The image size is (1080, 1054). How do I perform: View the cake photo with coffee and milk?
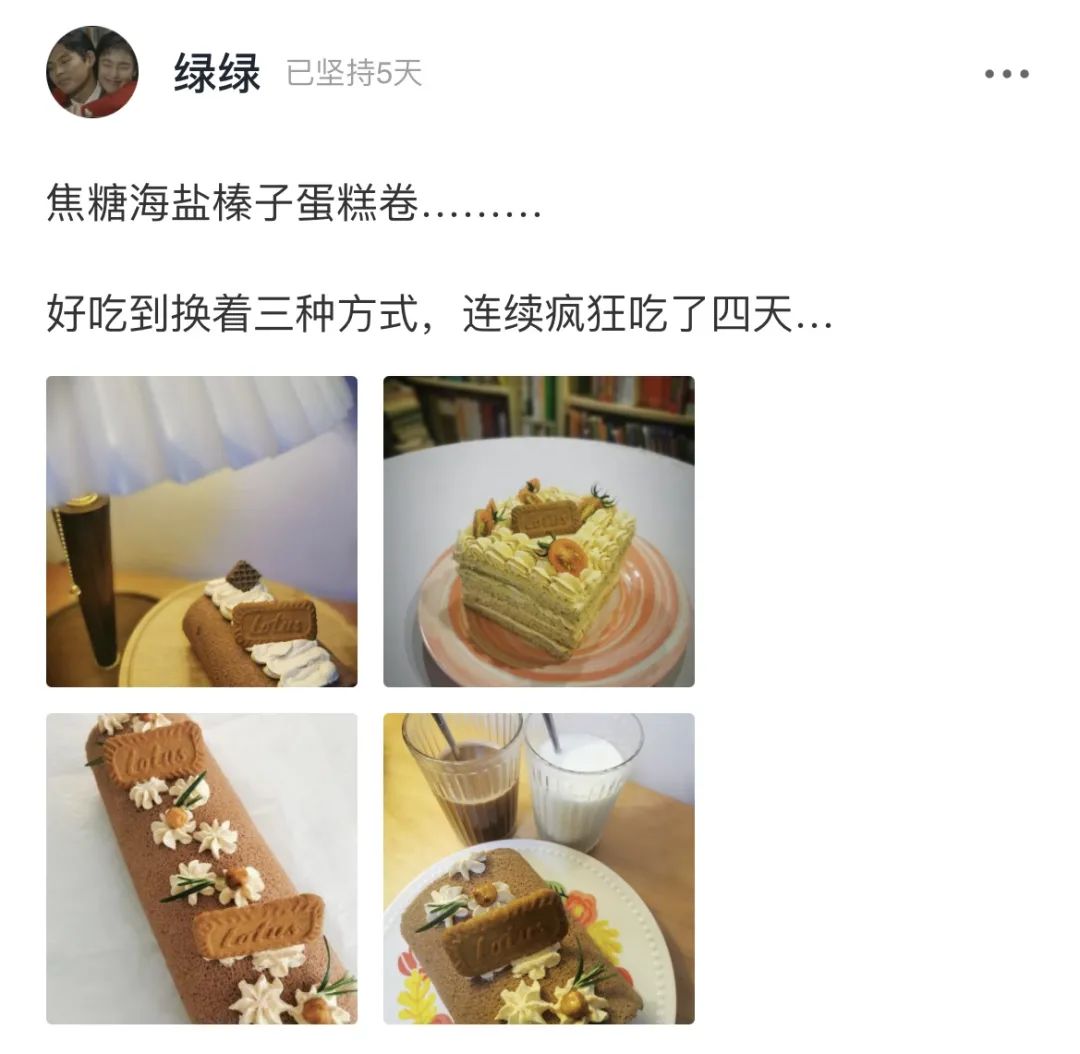click(x=539, y=868)
